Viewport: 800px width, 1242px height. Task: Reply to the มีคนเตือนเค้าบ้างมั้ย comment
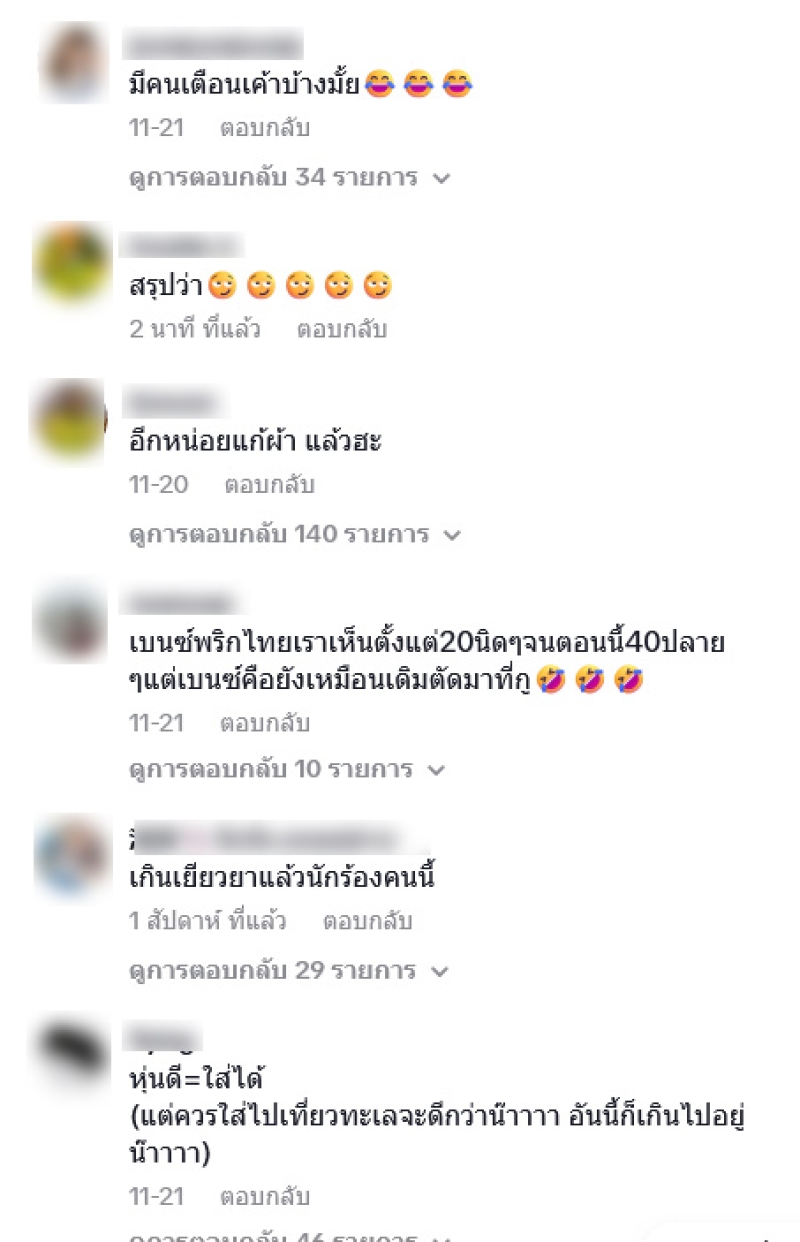pos(265,128)
